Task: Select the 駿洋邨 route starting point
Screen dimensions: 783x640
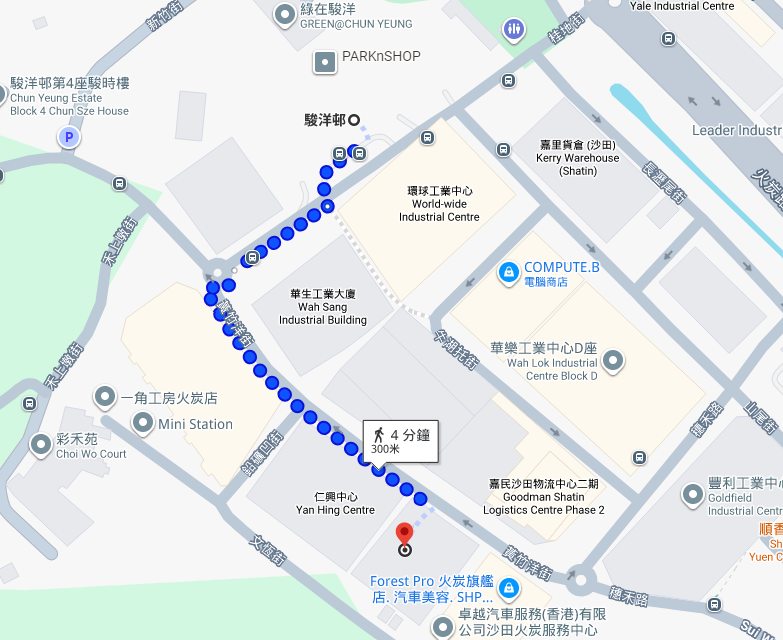Action: [353, 121]
